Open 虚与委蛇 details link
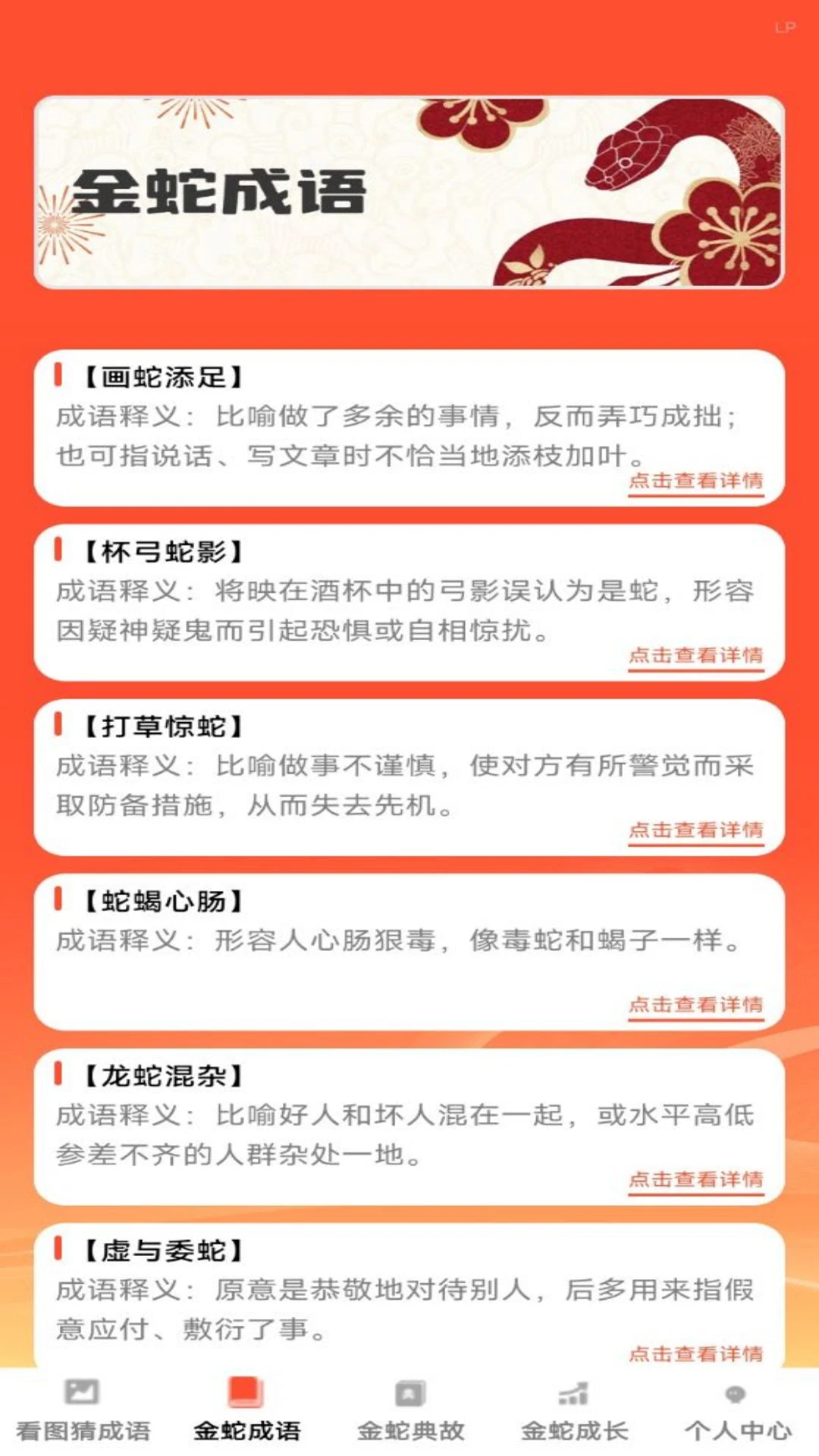Image resolution: width=819 pixels, height=1456 pixels. pos(695,1353)
